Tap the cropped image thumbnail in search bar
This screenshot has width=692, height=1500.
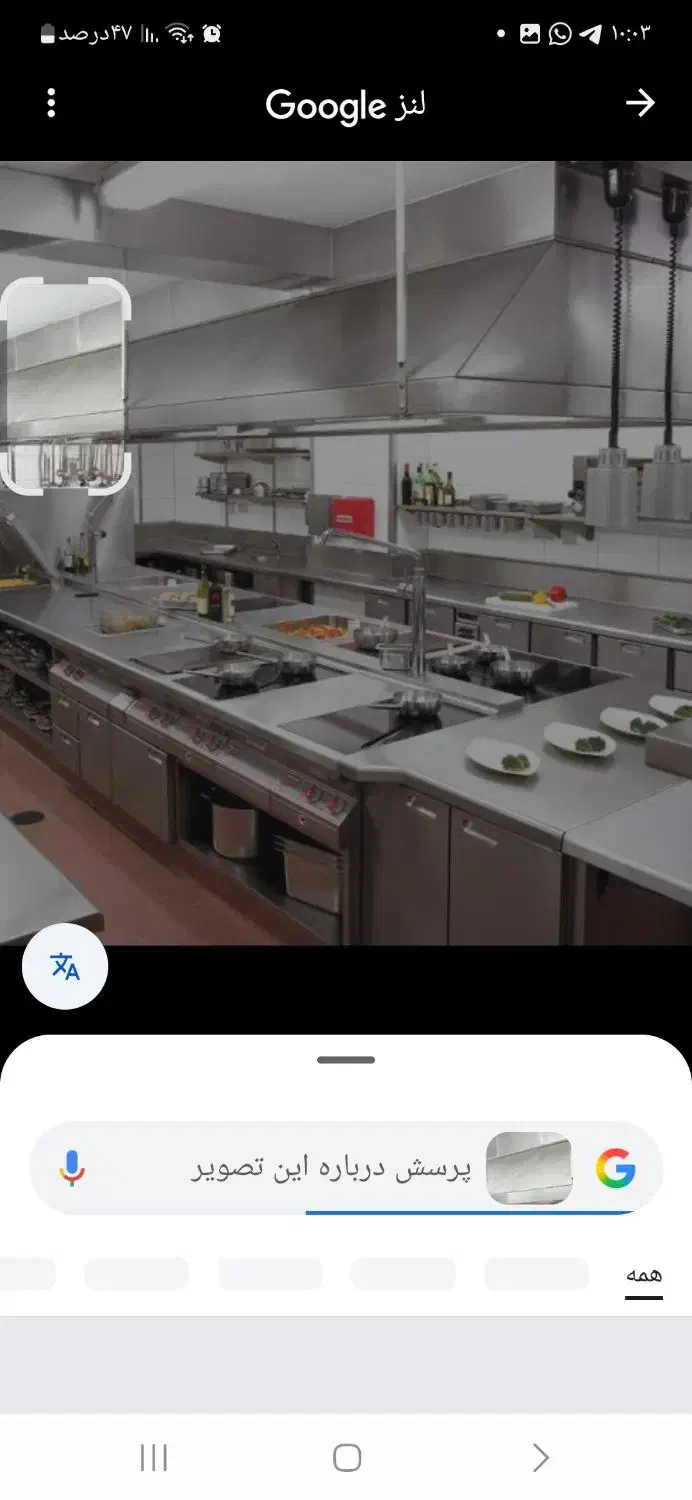click(x=529, y=1168)
